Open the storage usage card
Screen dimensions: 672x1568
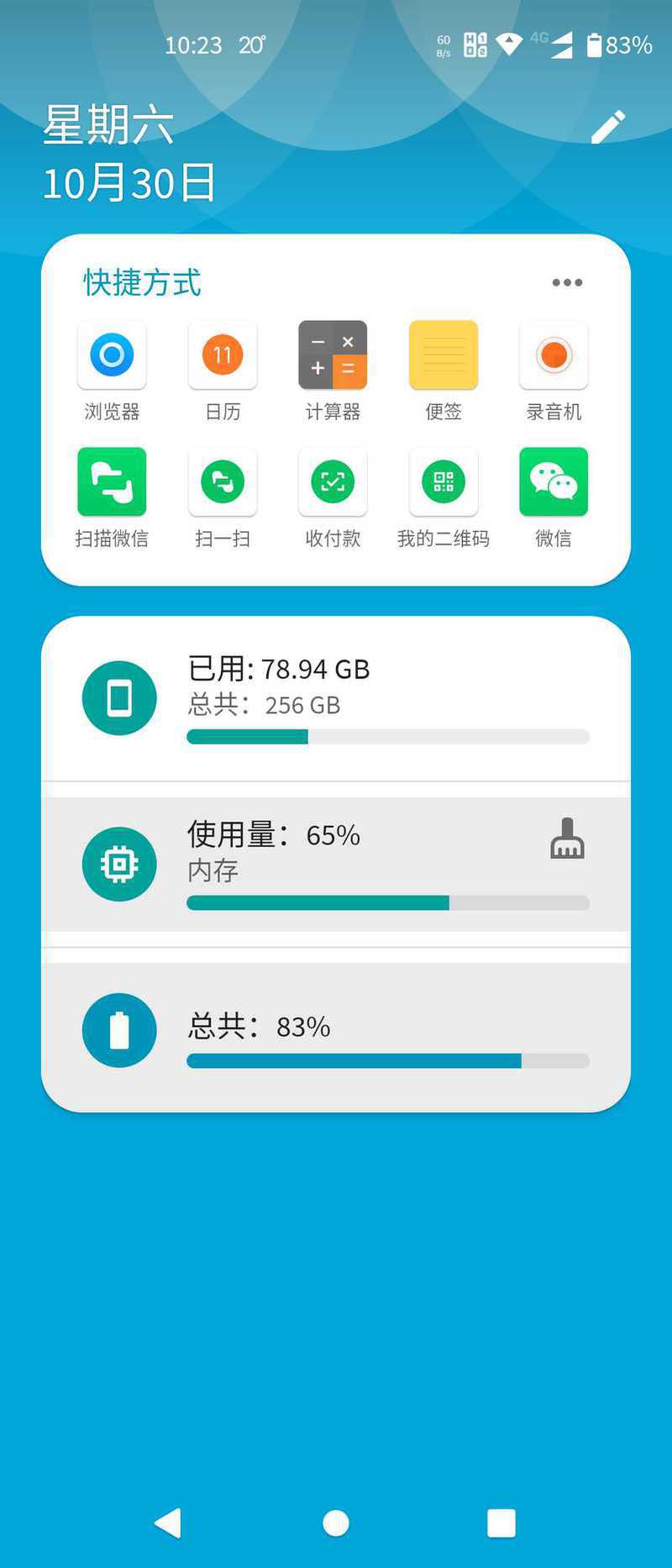point(336,698)
